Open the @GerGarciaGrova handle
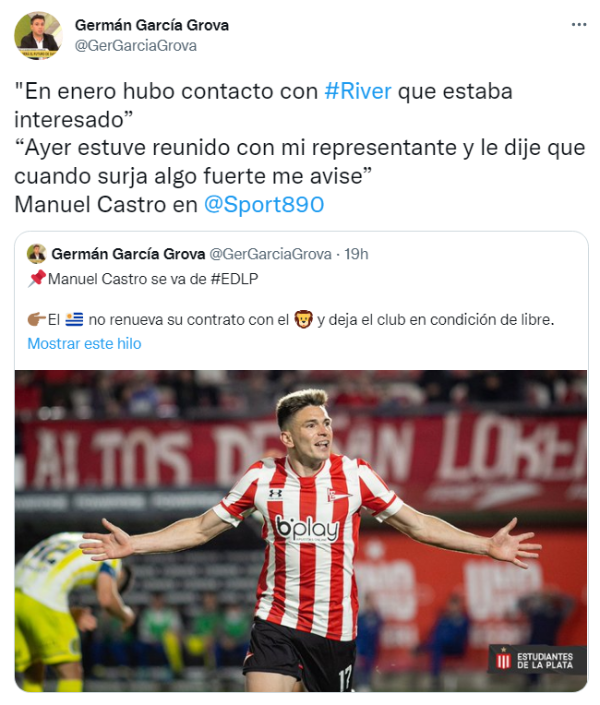 point(136,45)
